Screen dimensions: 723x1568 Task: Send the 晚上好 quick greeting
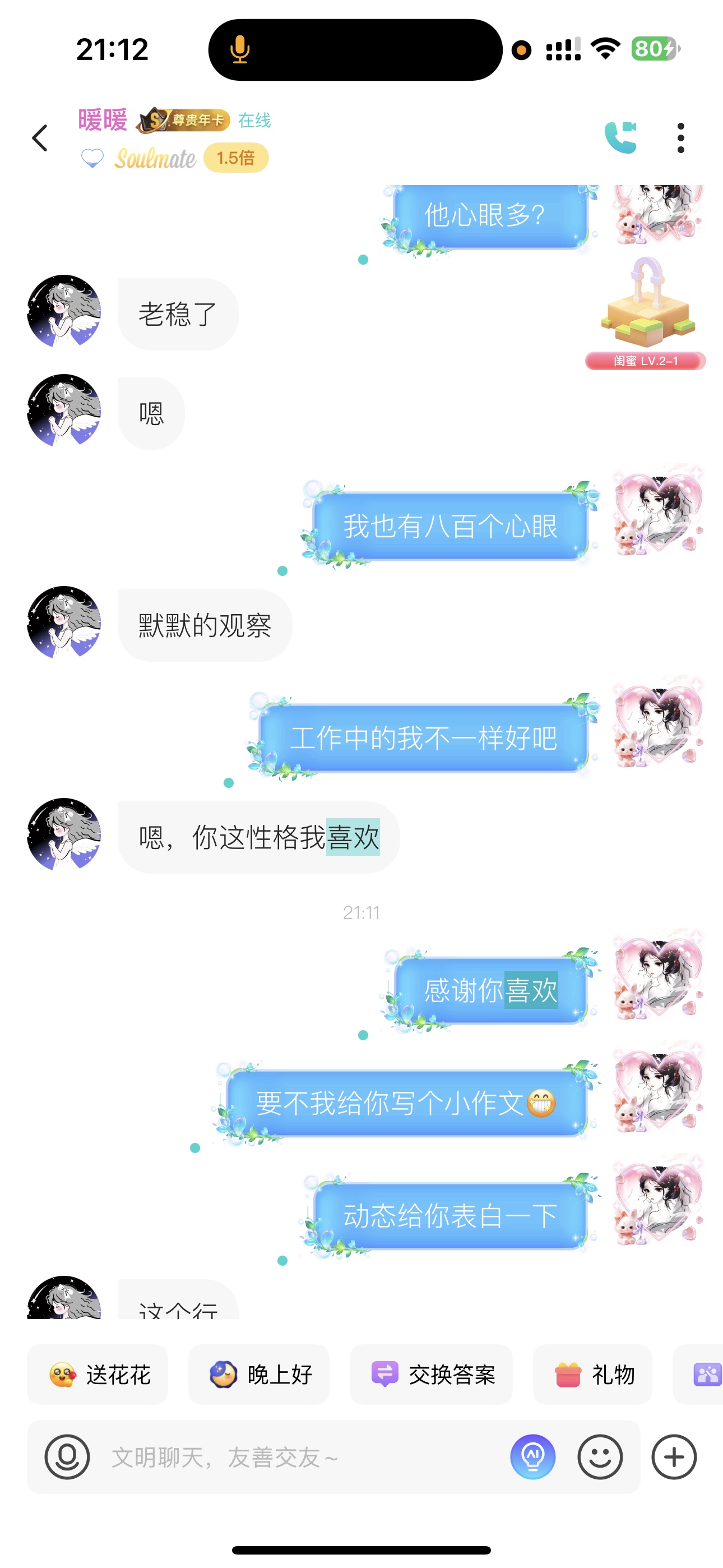(x=258, y=1375)
